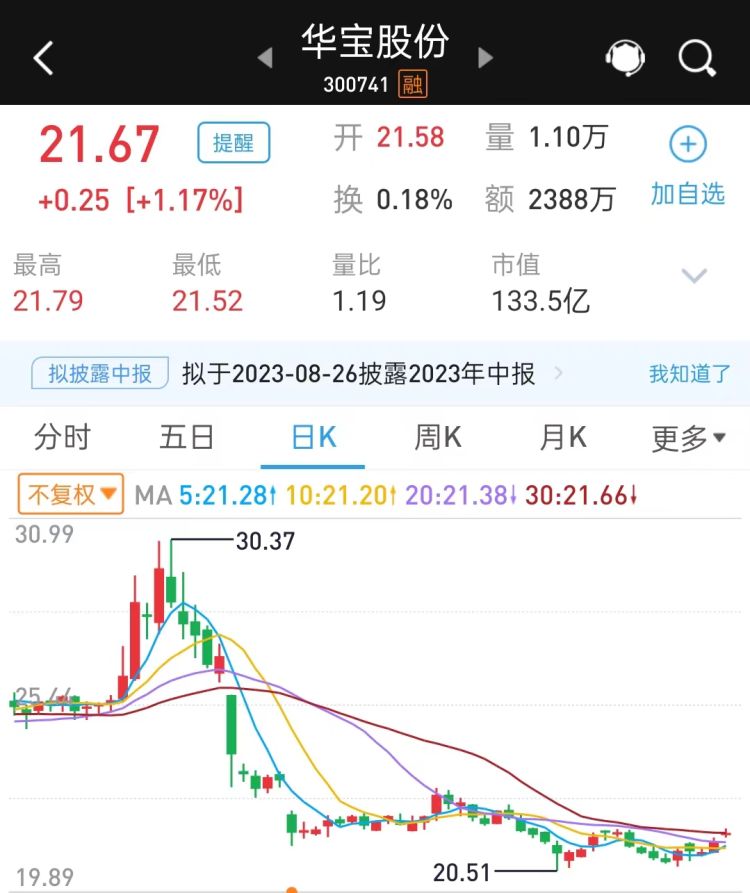Image resolution: width=750 pixels, height=893 pixels.
Task: Switch to the 周K chart tab
Action: [x=438, y=437]
